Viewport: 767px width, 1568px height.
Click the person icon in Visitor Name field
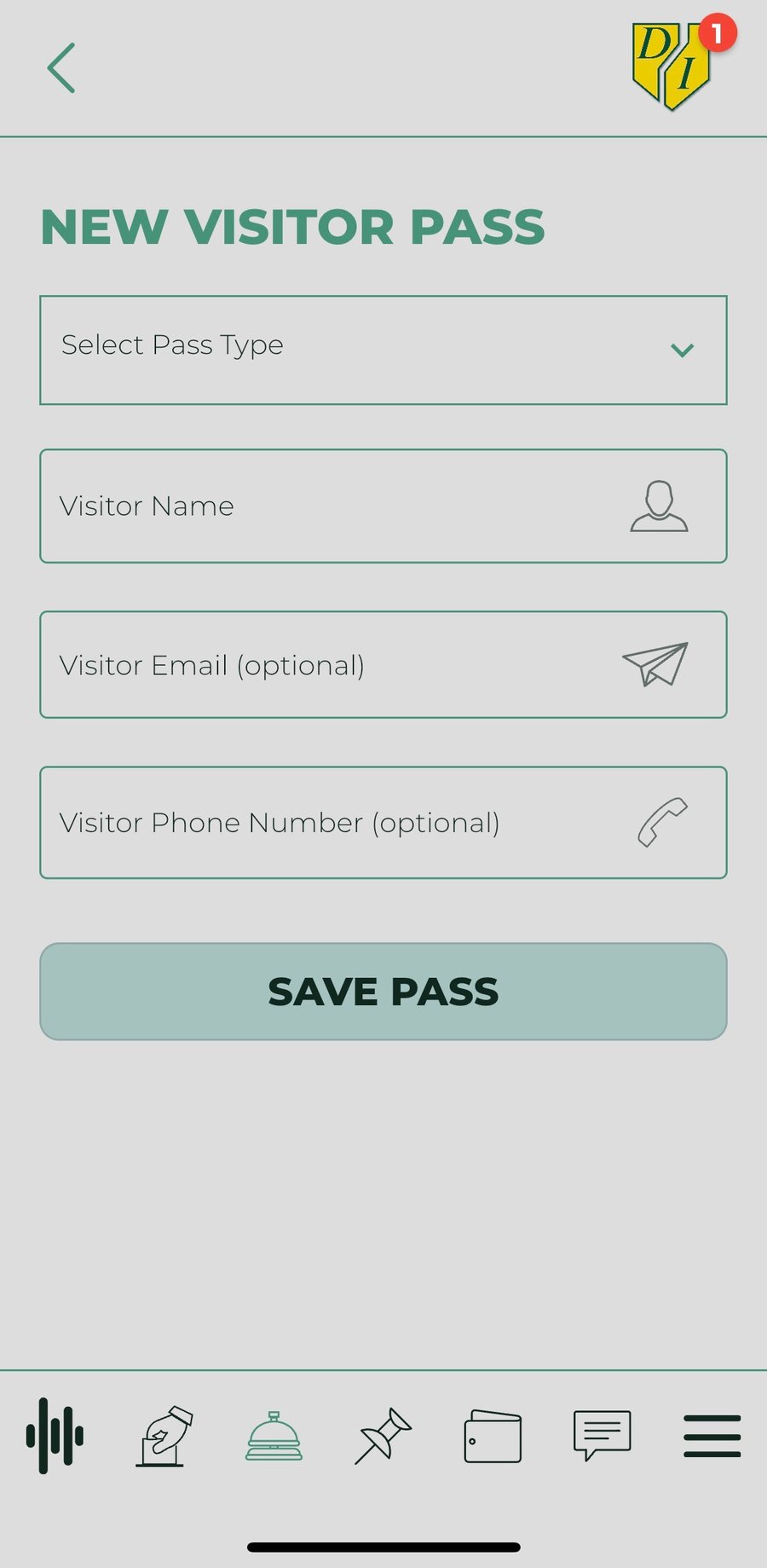(x=660, y=506)
